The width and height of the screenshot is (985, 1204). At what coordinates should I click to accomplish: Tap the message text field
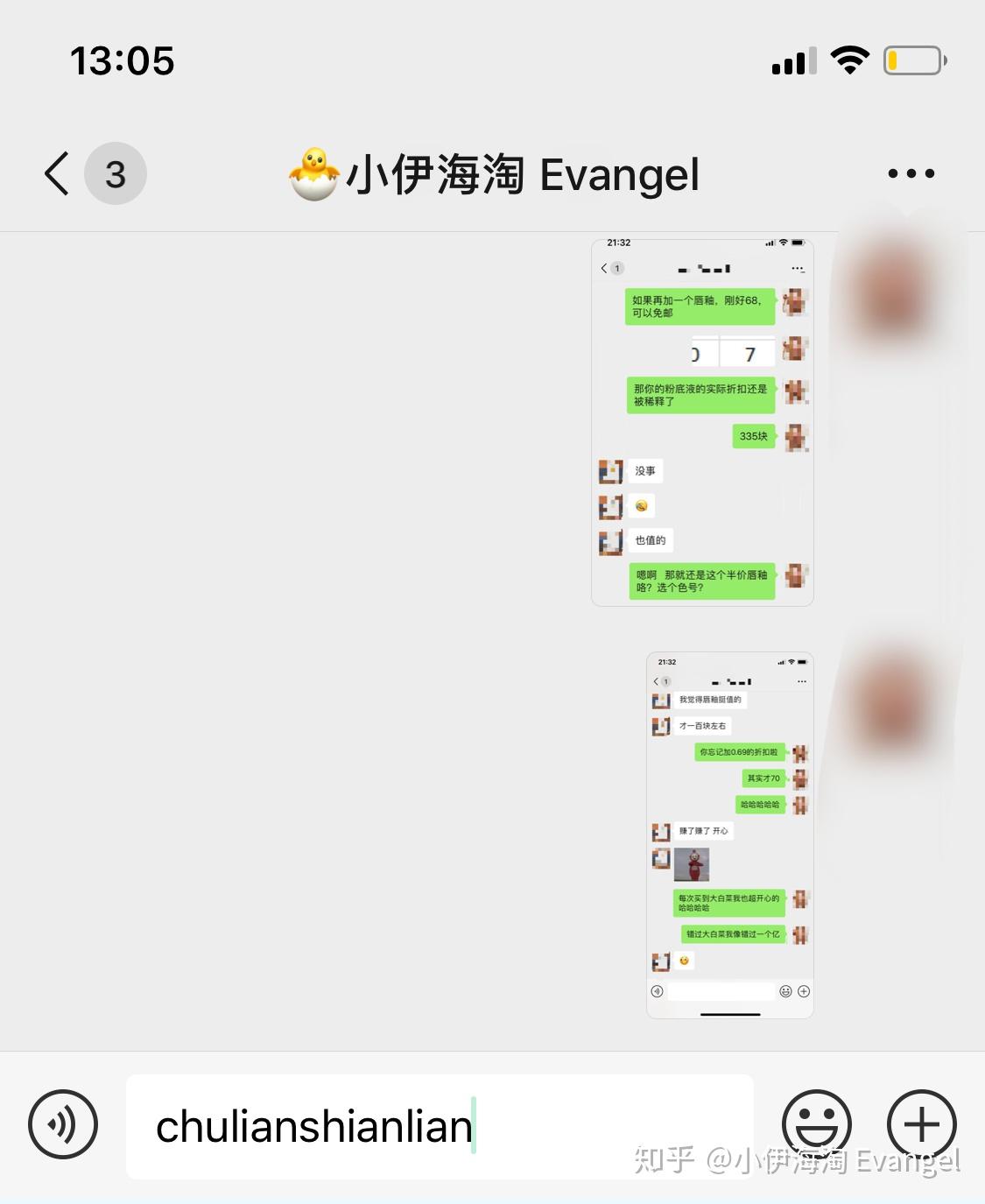pos(438,1126)
